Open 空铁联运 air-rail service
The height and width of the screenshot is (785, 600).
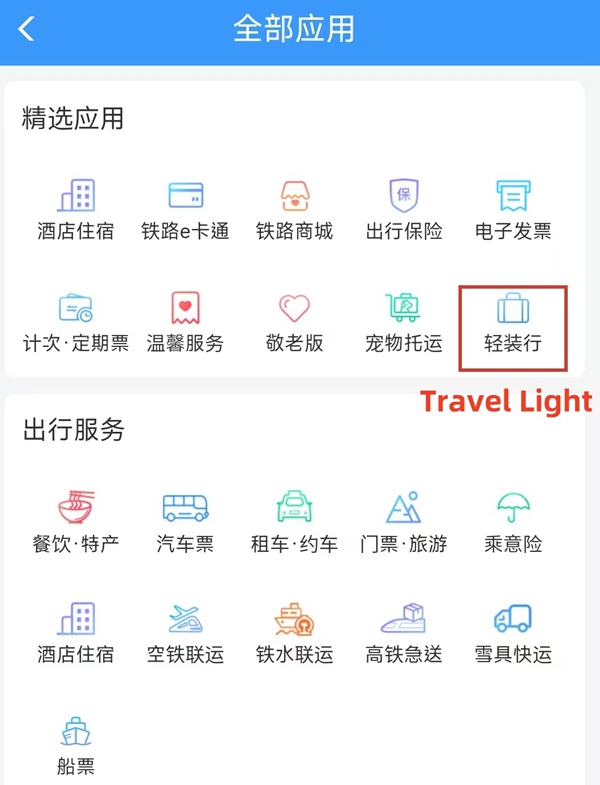[185, 634]
